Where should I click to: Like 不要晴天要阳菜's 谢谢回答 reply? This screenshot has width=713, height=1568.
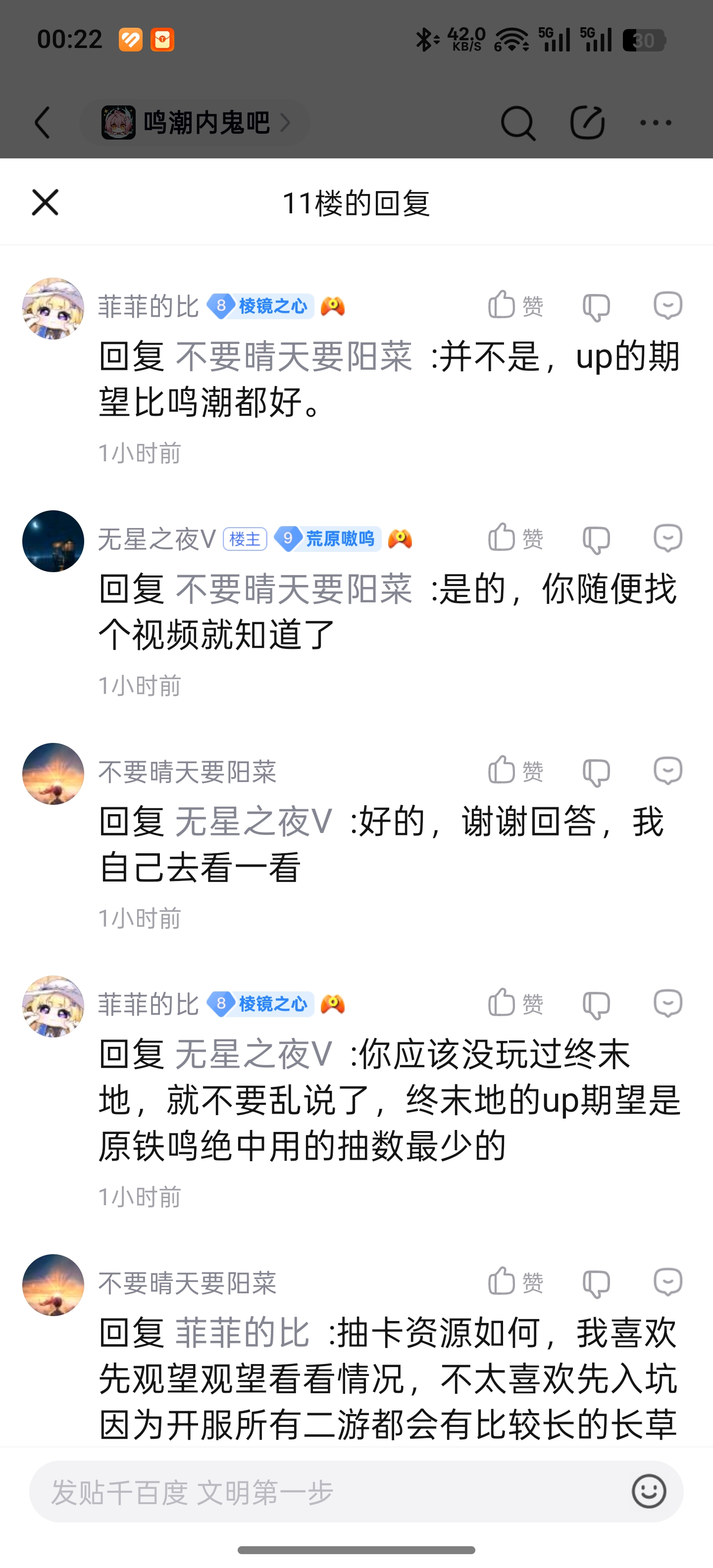click(x=514, y=771)
